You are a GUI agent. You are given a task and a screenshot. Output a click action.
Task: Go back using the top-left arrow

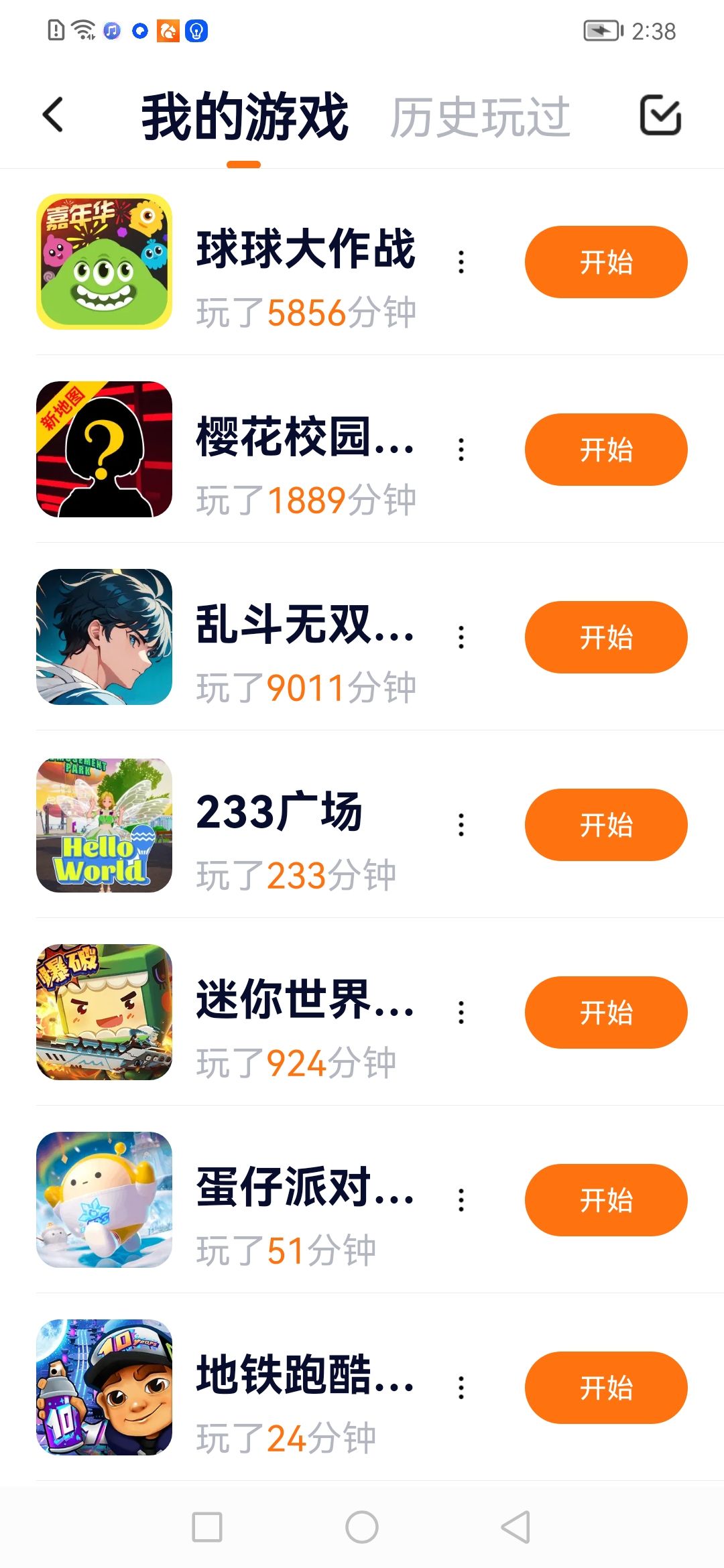(53, 115)
